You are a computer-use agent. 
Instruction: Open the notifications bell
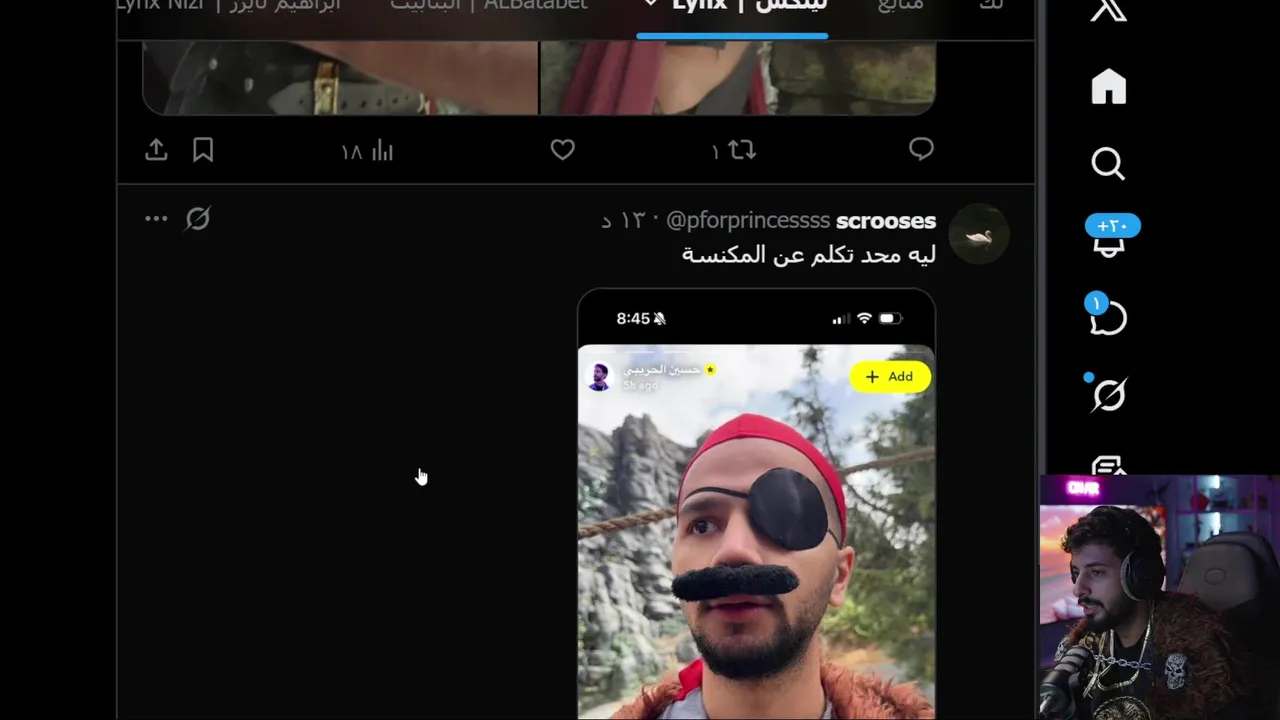point(1109,241)
